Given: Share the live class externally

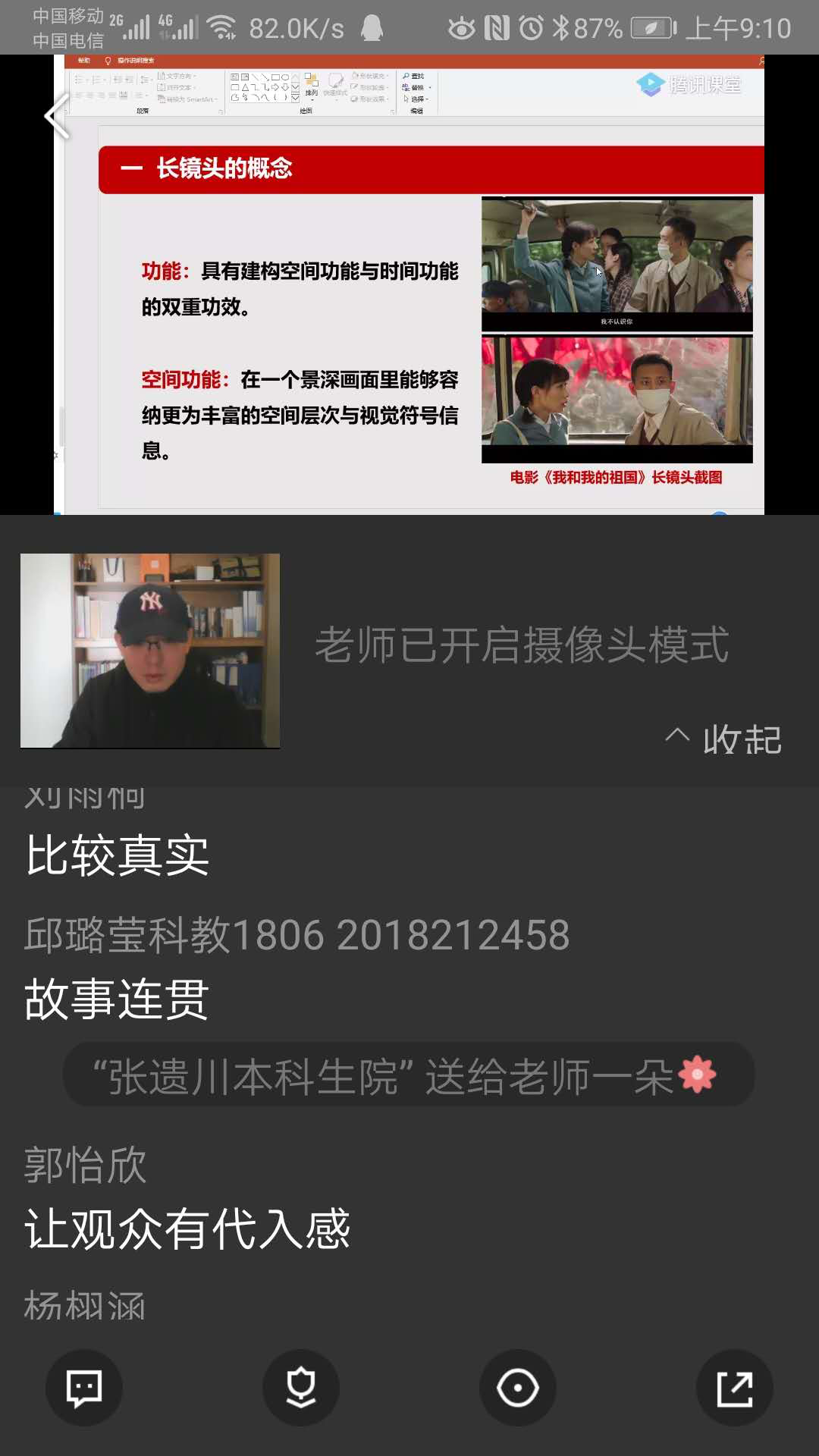Looking at the screenshot, I should (x=734, y=1388).
